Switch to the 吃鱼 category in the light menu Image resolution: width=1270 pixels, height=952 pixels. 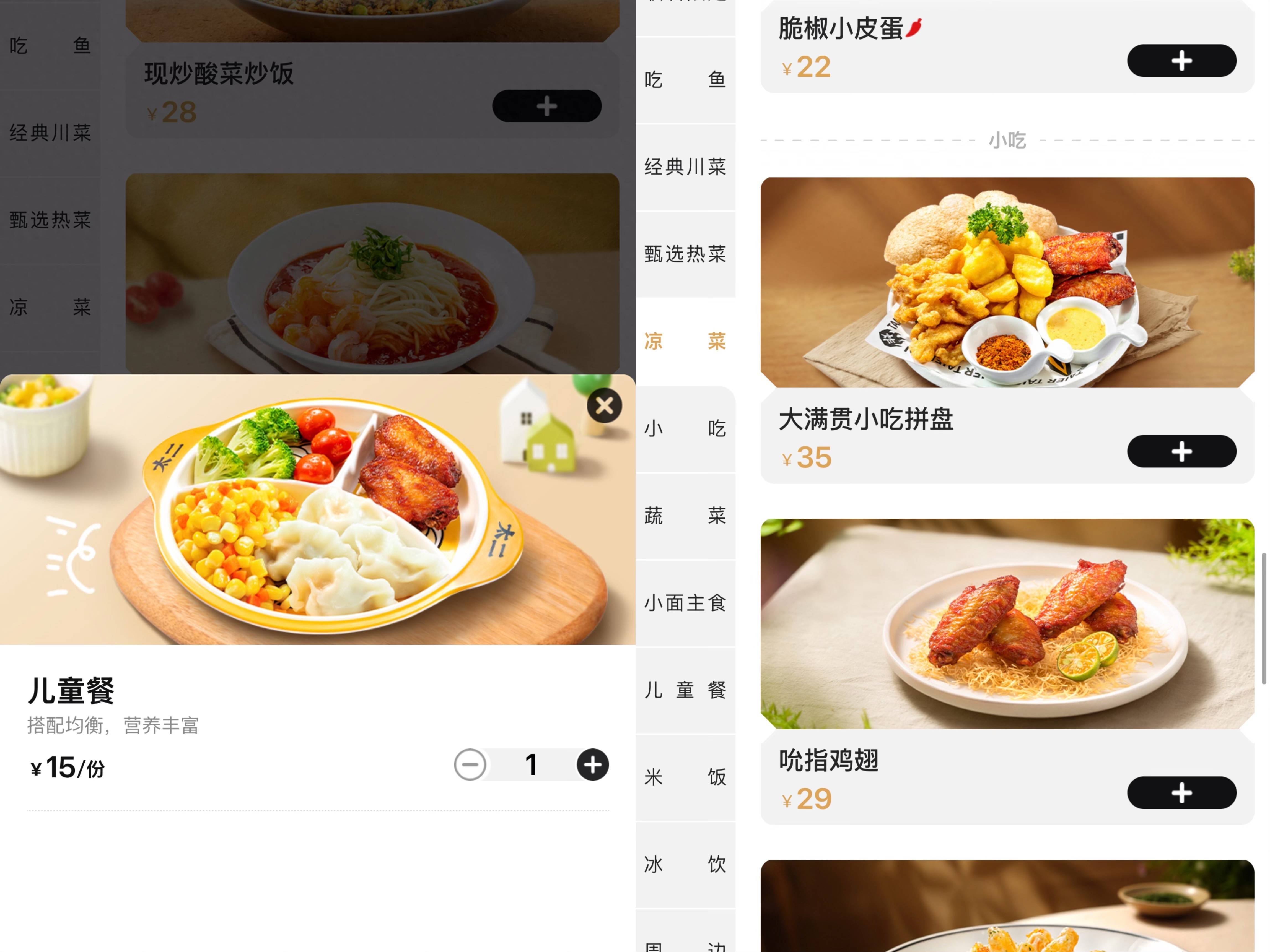[x=685, y=80]
